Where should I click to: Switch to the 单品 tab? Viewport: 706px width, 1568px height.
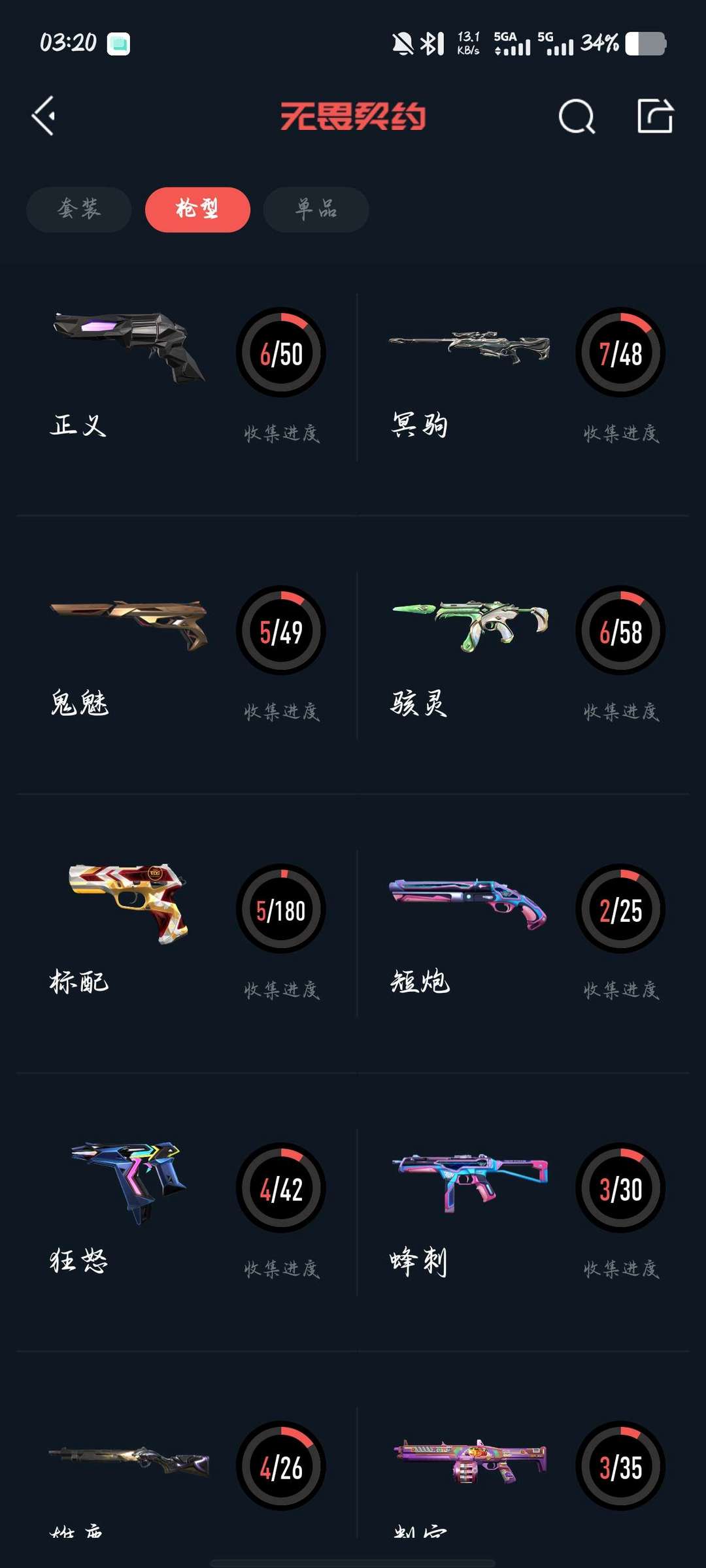point(316,210)
